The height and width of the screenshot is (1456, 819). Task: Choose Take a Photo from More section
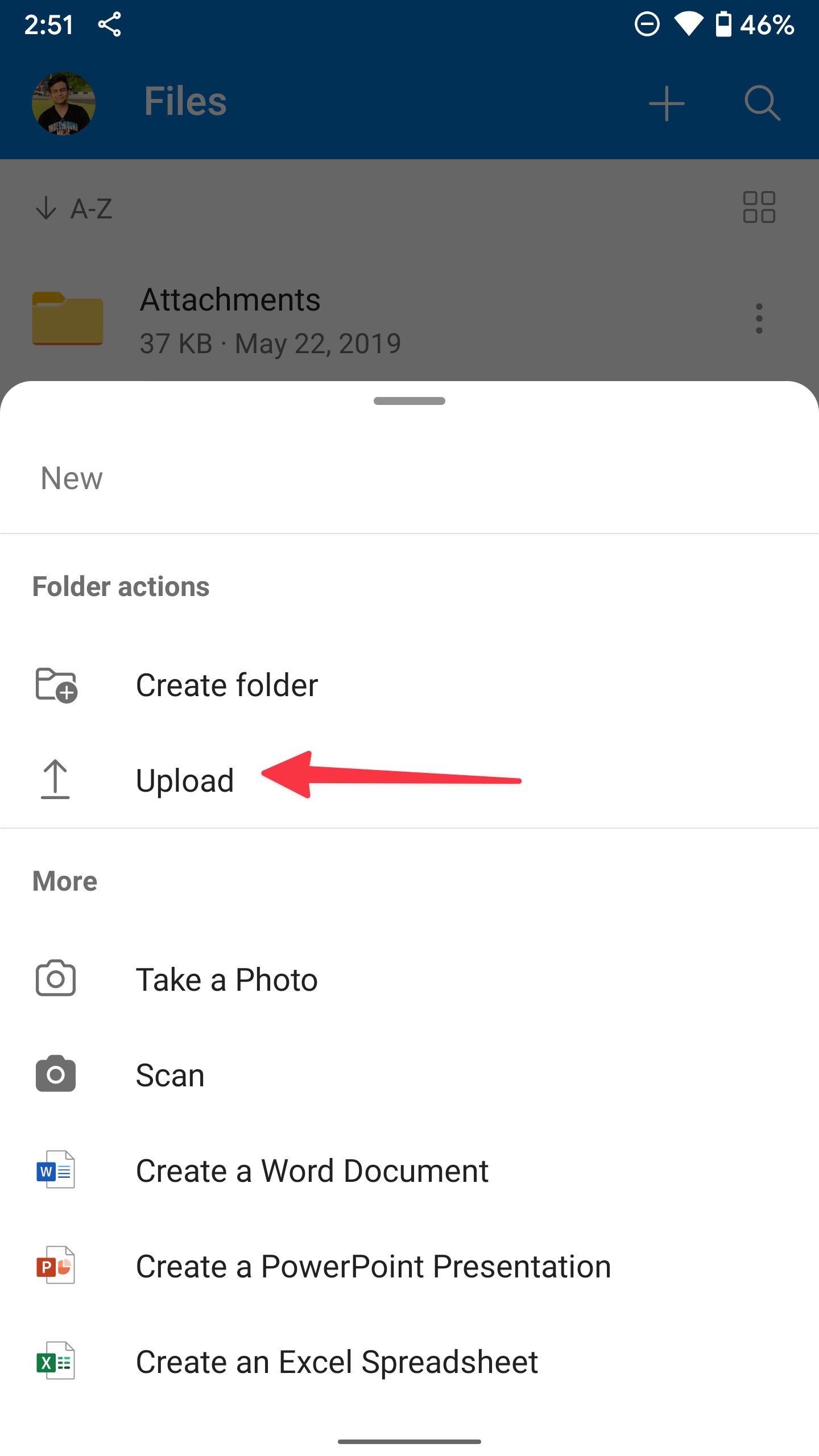(x=227, y=978)
